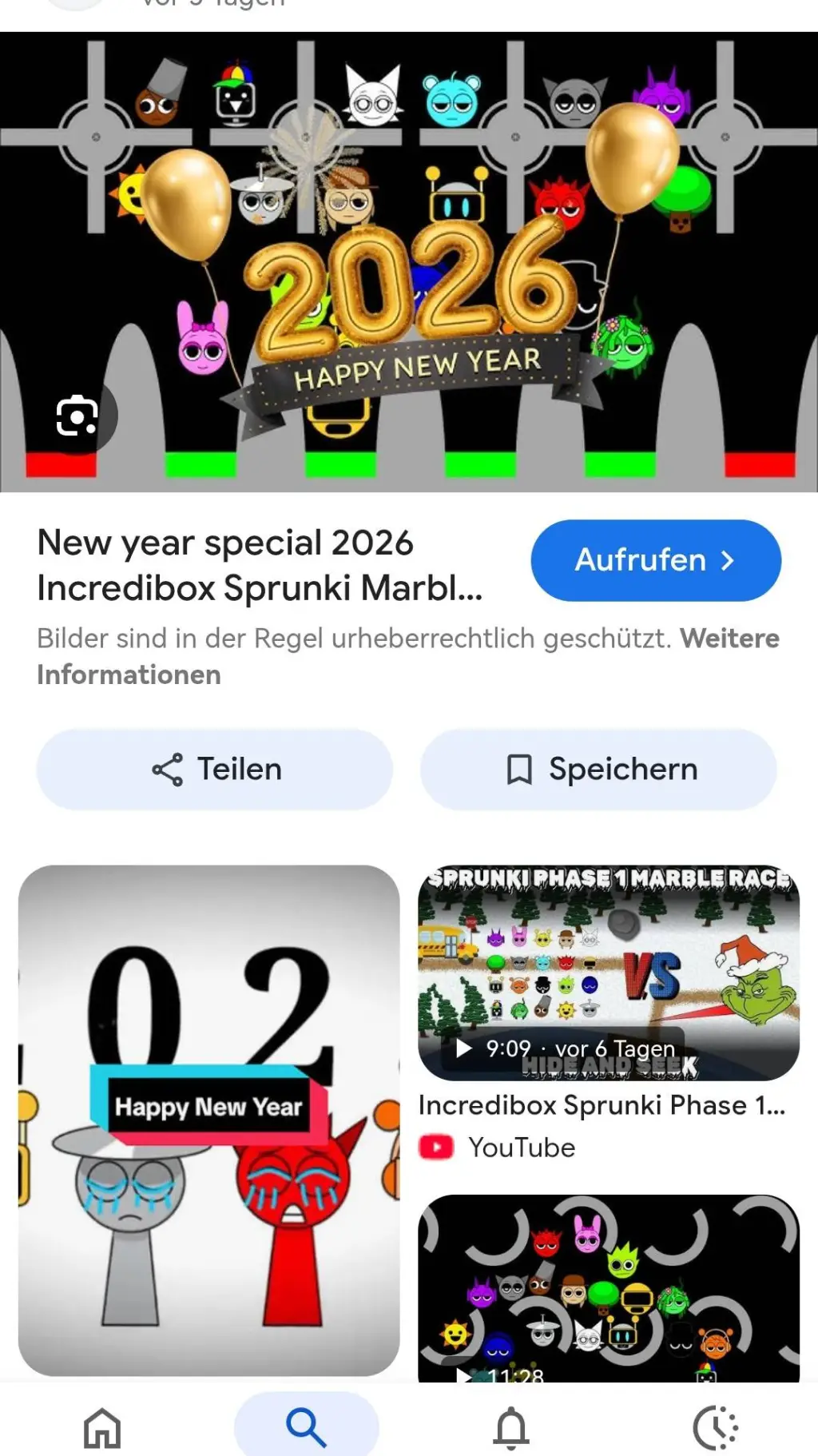Screen dimensions: 818x1456
Task: Open notifications via the bell icon
Action: coord(512,1426)
